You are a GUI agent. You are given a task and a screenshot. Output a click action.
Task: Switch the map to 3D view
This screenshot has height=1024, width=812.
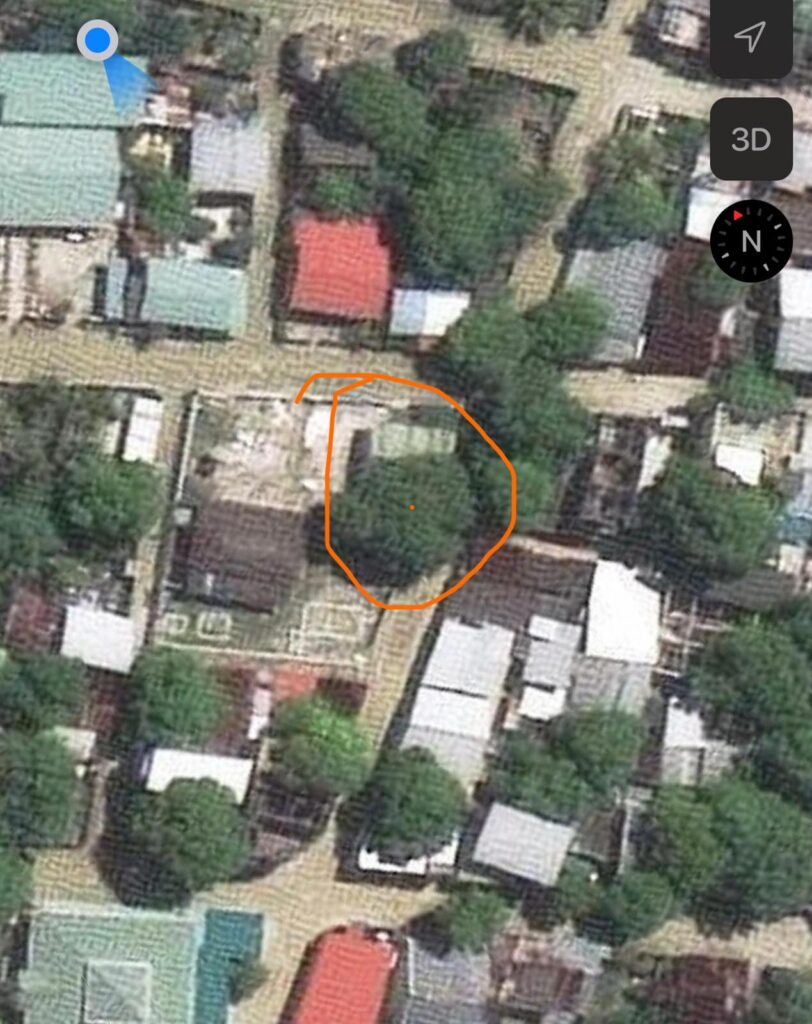click(751, 139)
